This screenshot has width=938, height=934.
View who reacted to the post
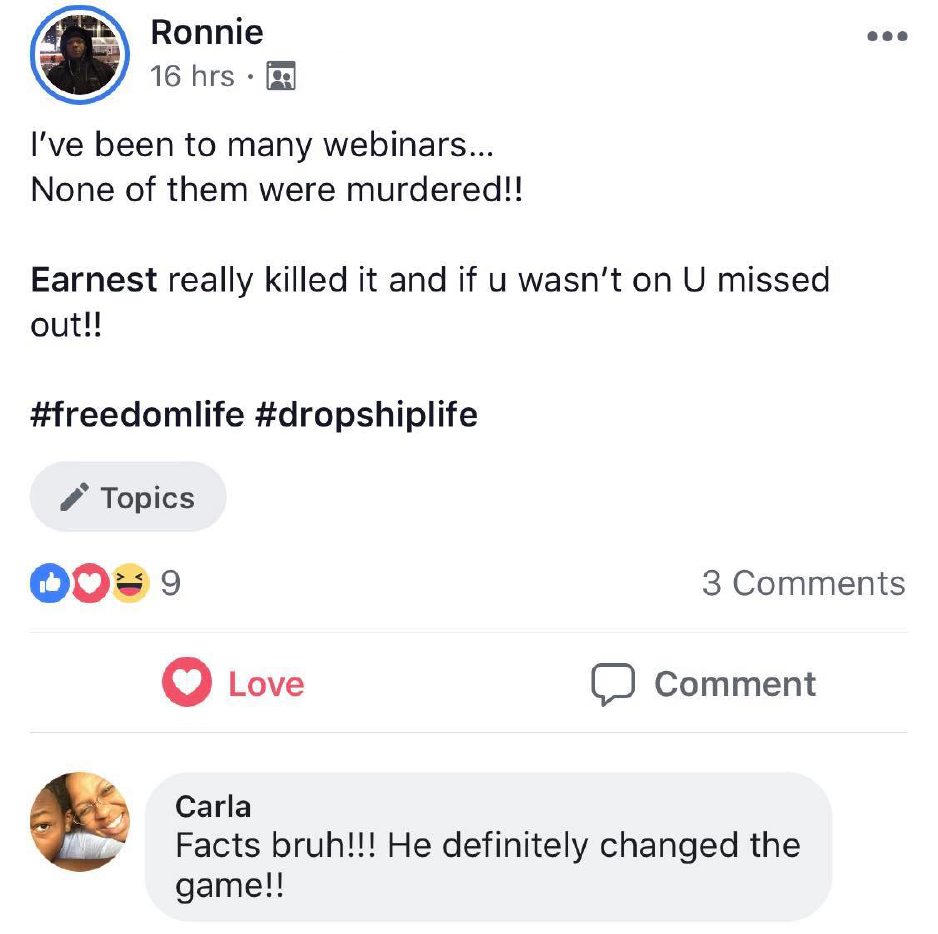[105, 583]
